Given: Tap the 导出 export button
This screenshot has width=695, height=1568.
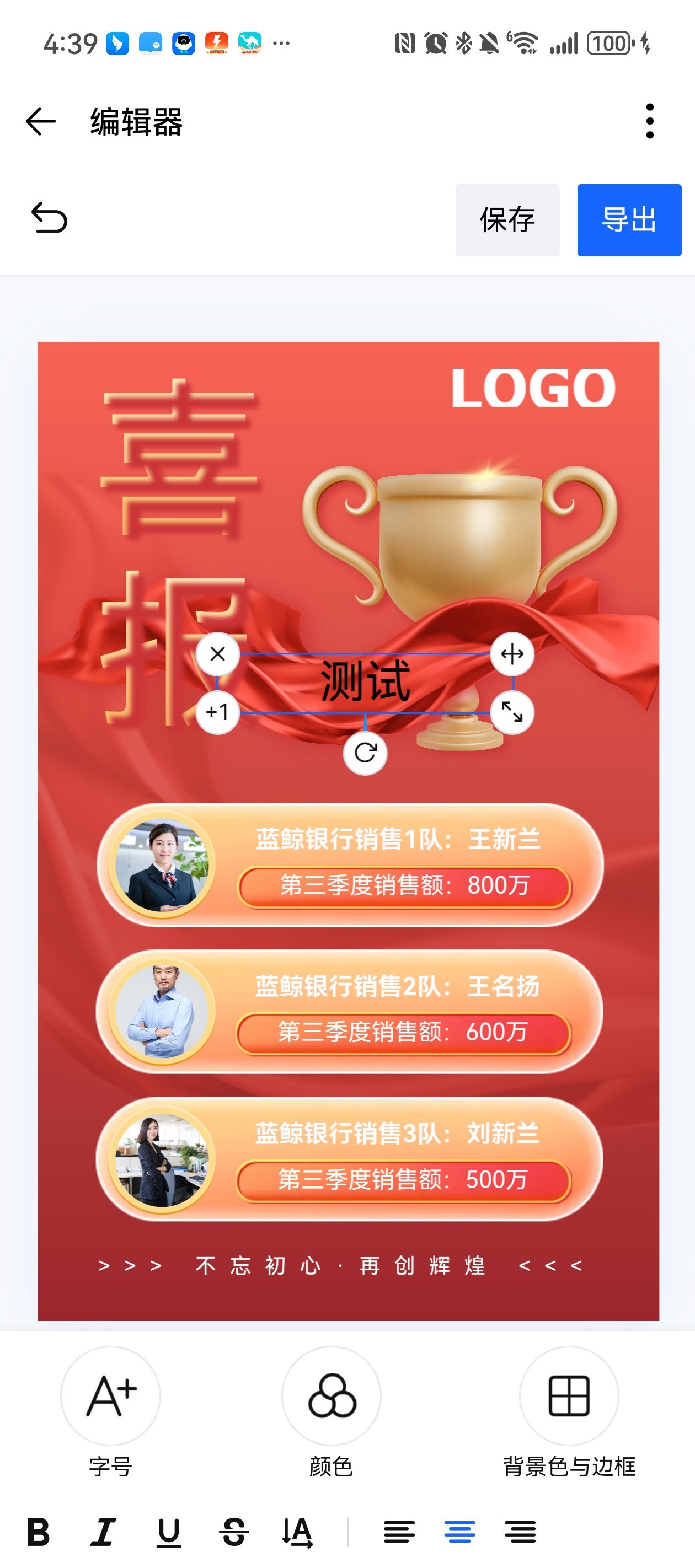Looking at the screenshot, I should tap(629, 220).
